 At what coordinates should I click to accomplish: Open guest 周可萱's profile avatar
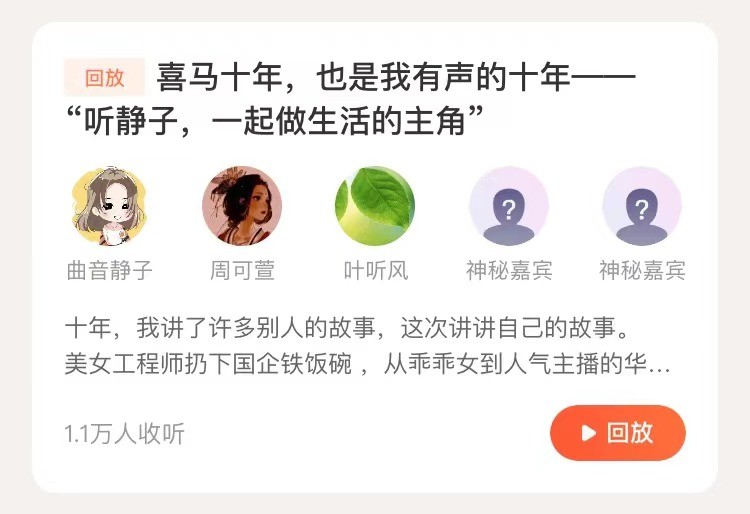click(x=242, y=206)
